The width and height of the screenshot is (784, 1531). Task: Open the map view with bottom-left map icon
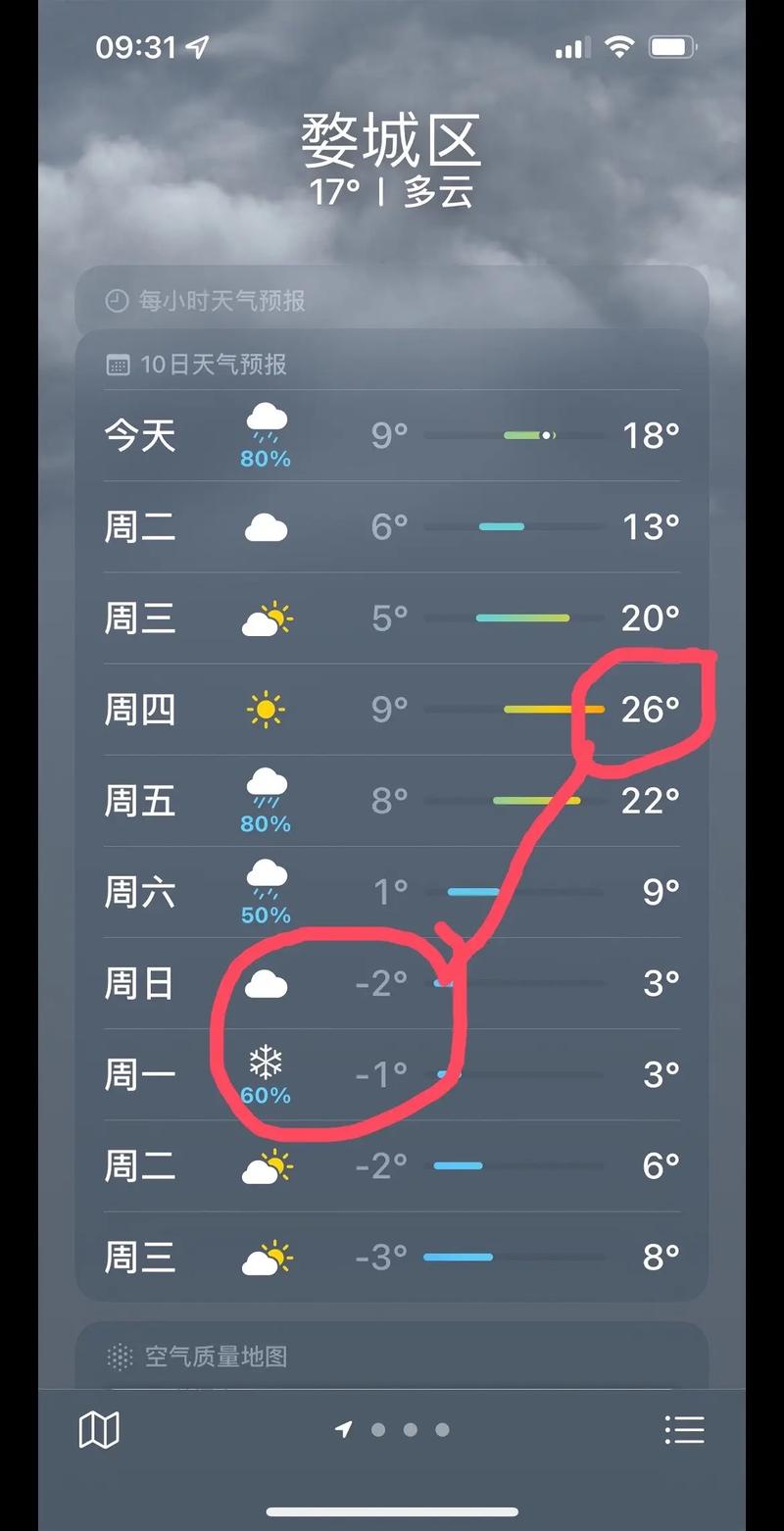pyautogui.click(x=99, y=1429)
